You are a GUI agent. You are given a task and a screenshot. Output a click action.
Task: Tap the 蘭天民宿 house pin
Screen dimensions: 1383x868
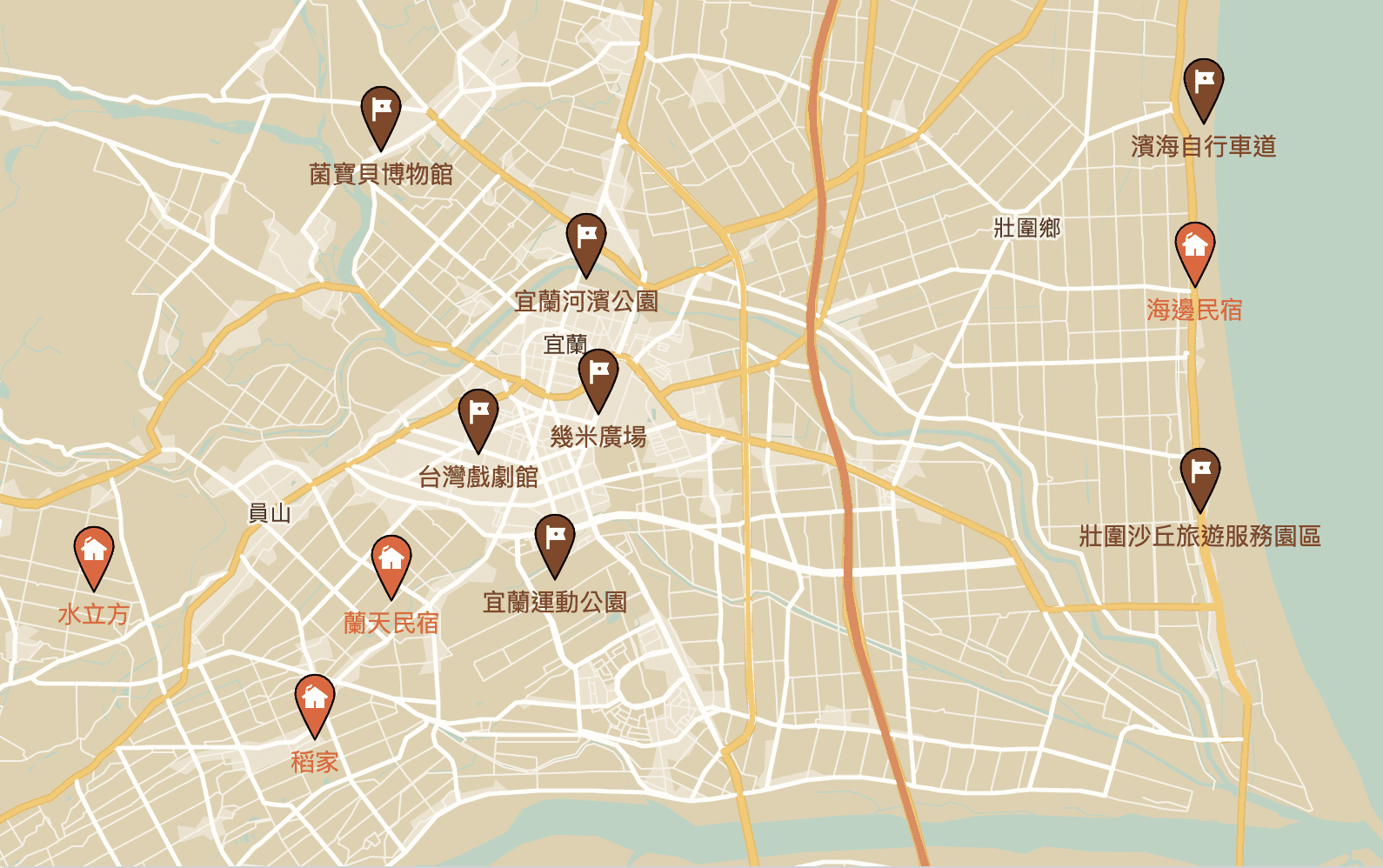[391, 562]
